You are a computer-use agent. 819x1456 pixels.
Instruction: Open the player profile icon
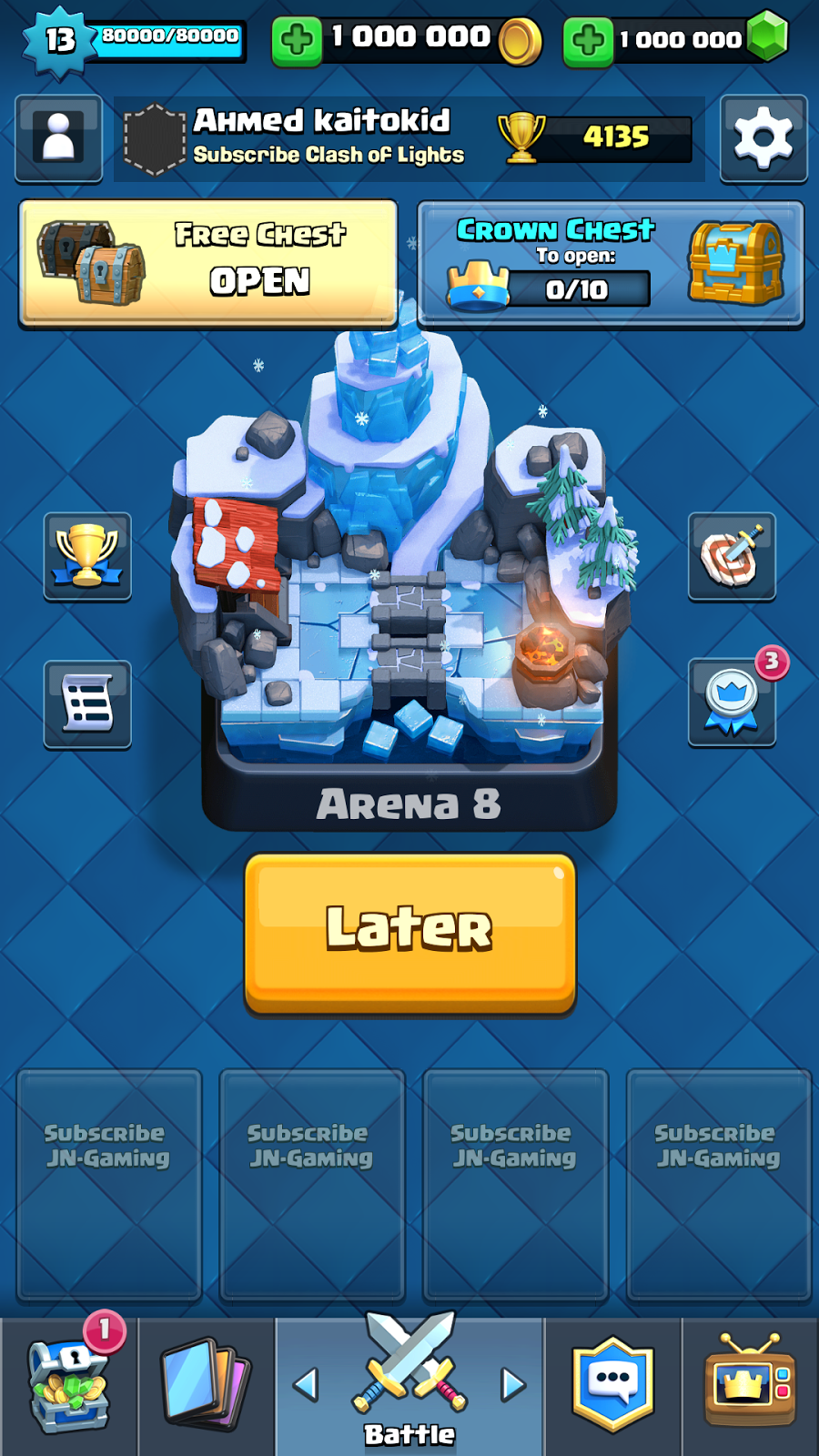(x=58, y=138)
